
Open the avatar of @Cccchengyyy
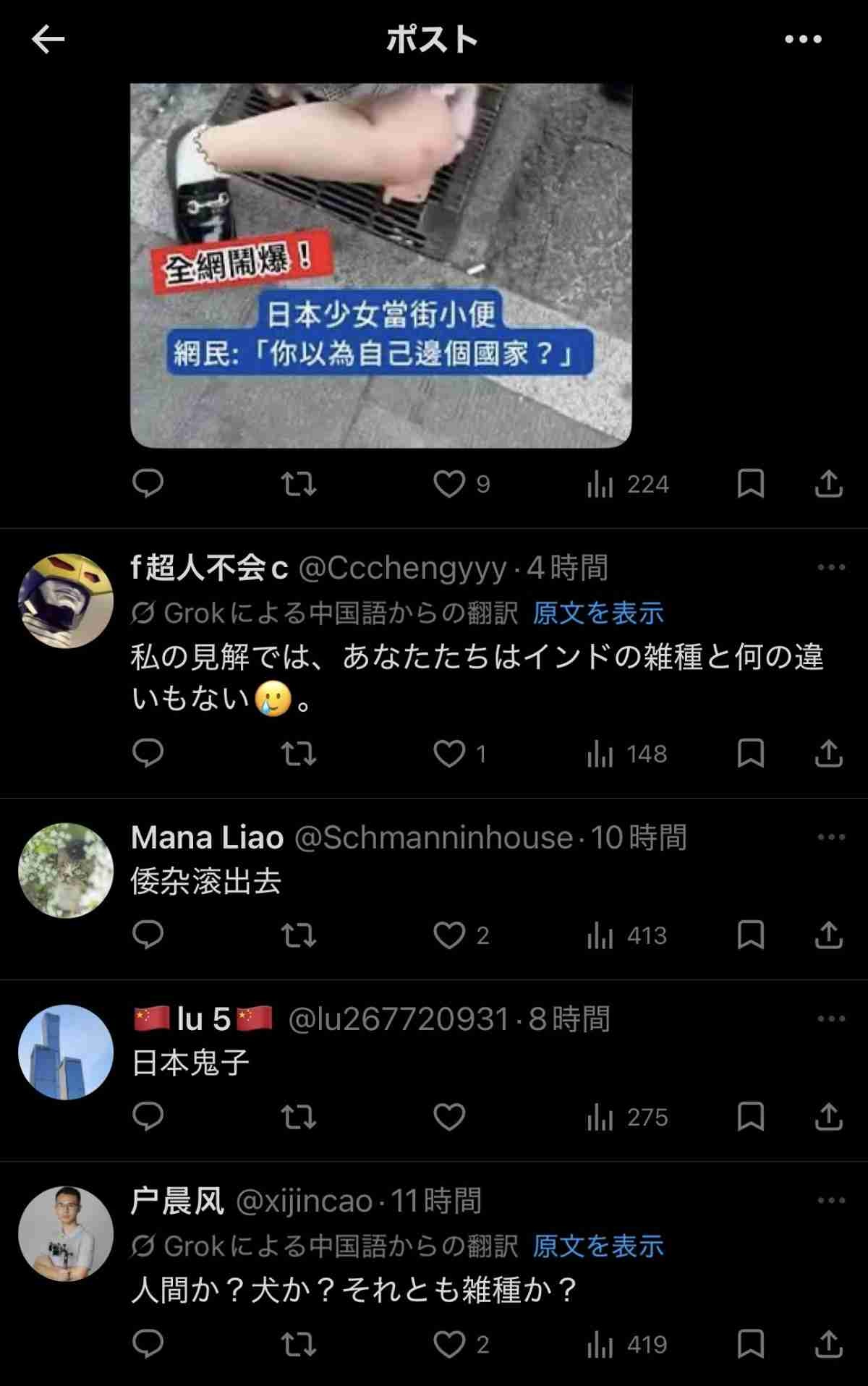click(x=66, y=600)
